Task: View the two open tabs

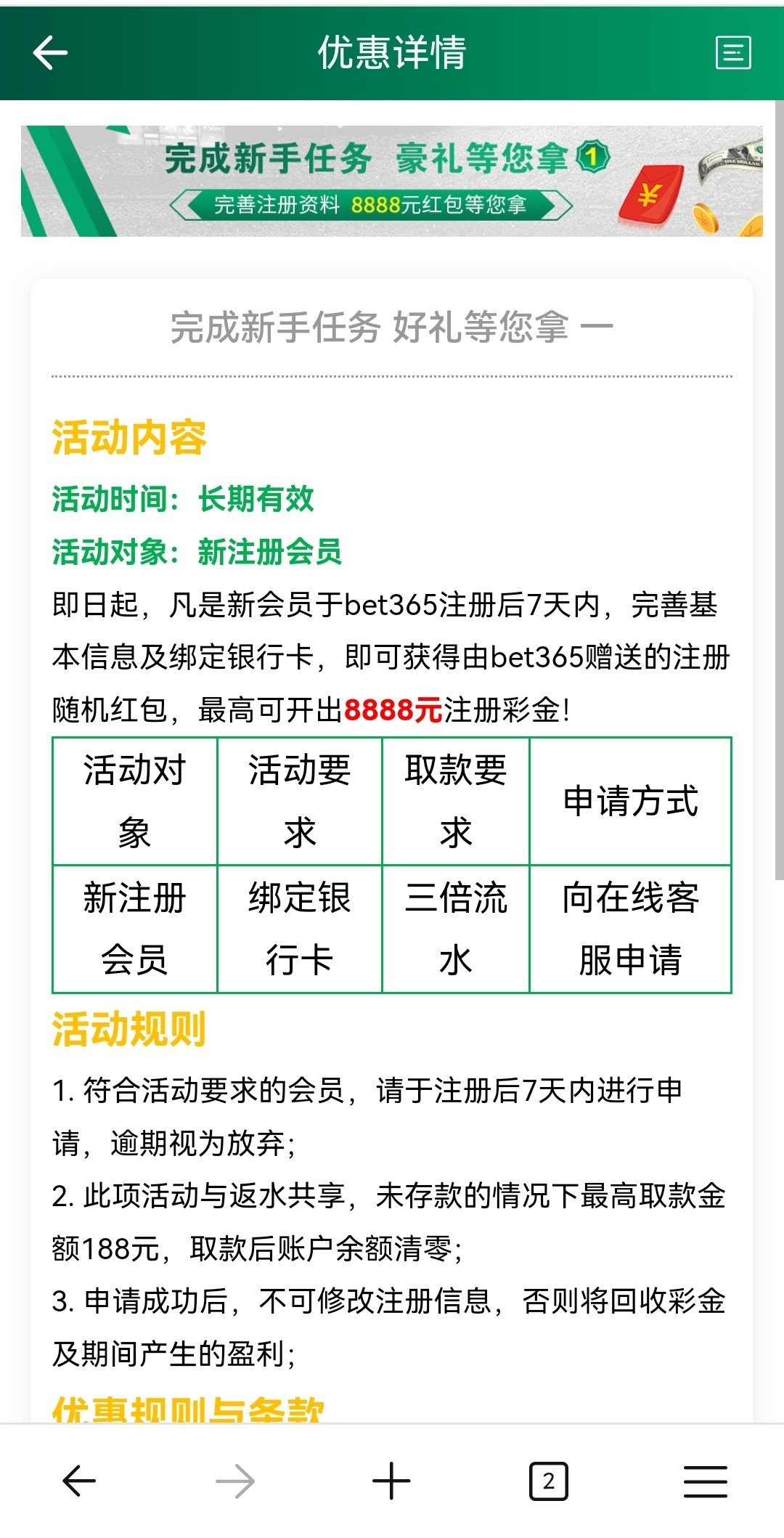Action: pos(548,1481)
